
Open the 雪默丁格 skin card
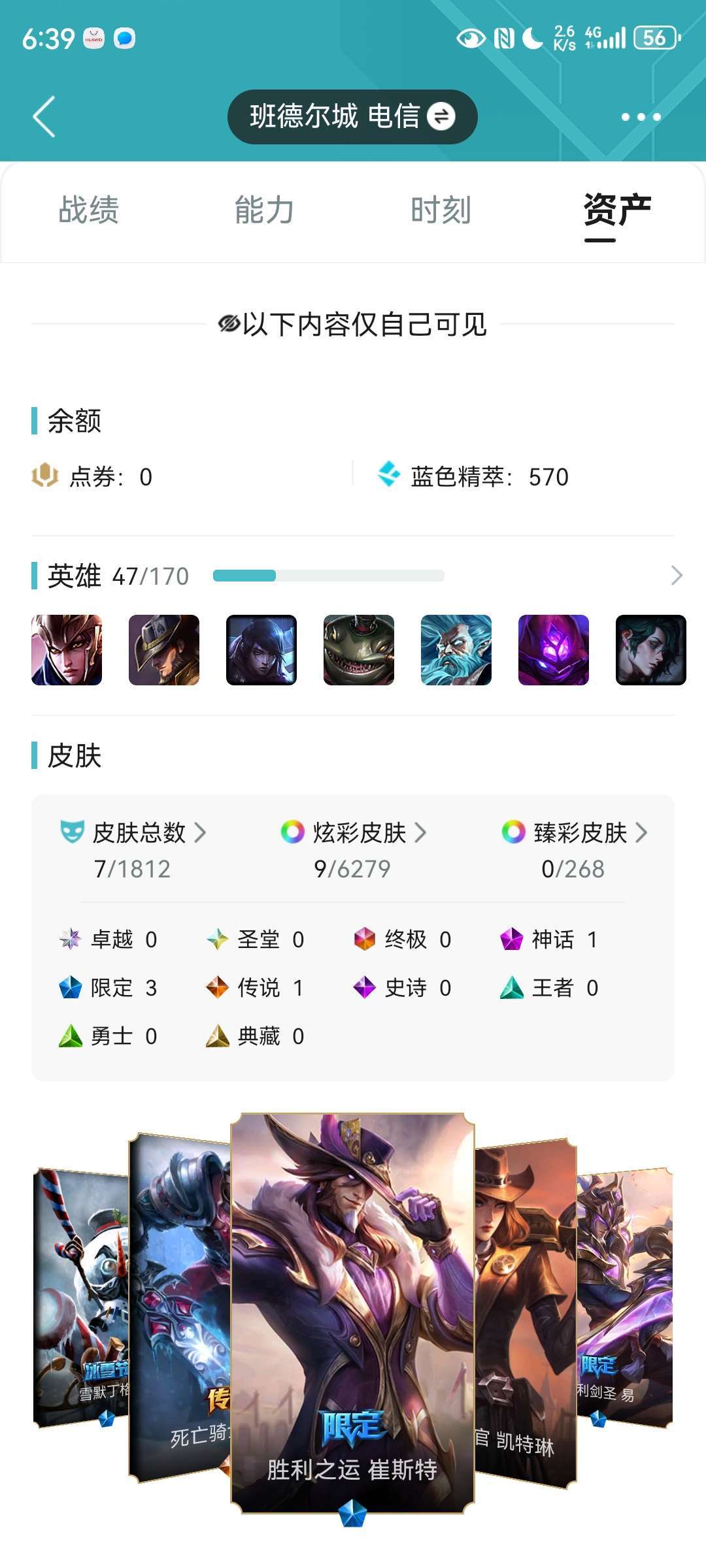[81, 1297]
